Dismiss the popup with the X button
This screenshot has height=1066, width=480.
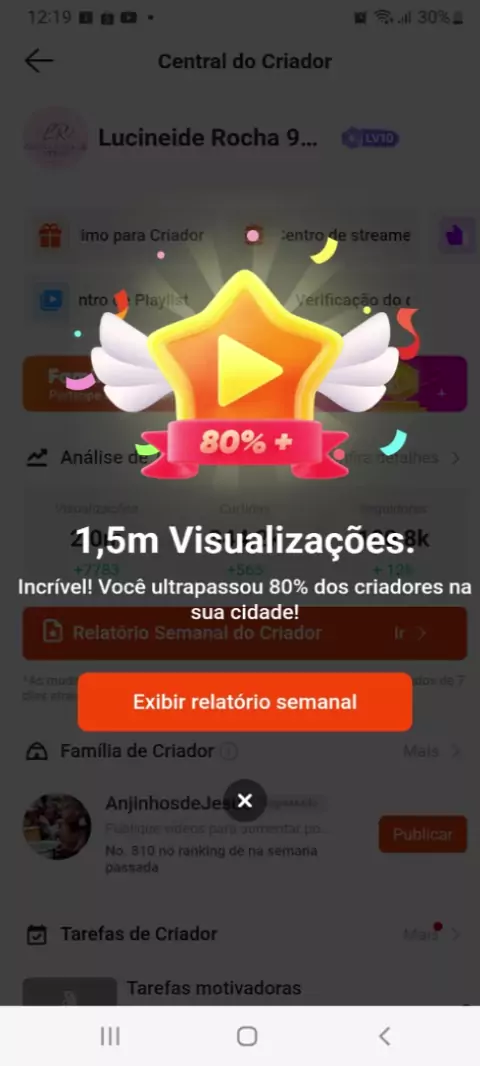245,801
